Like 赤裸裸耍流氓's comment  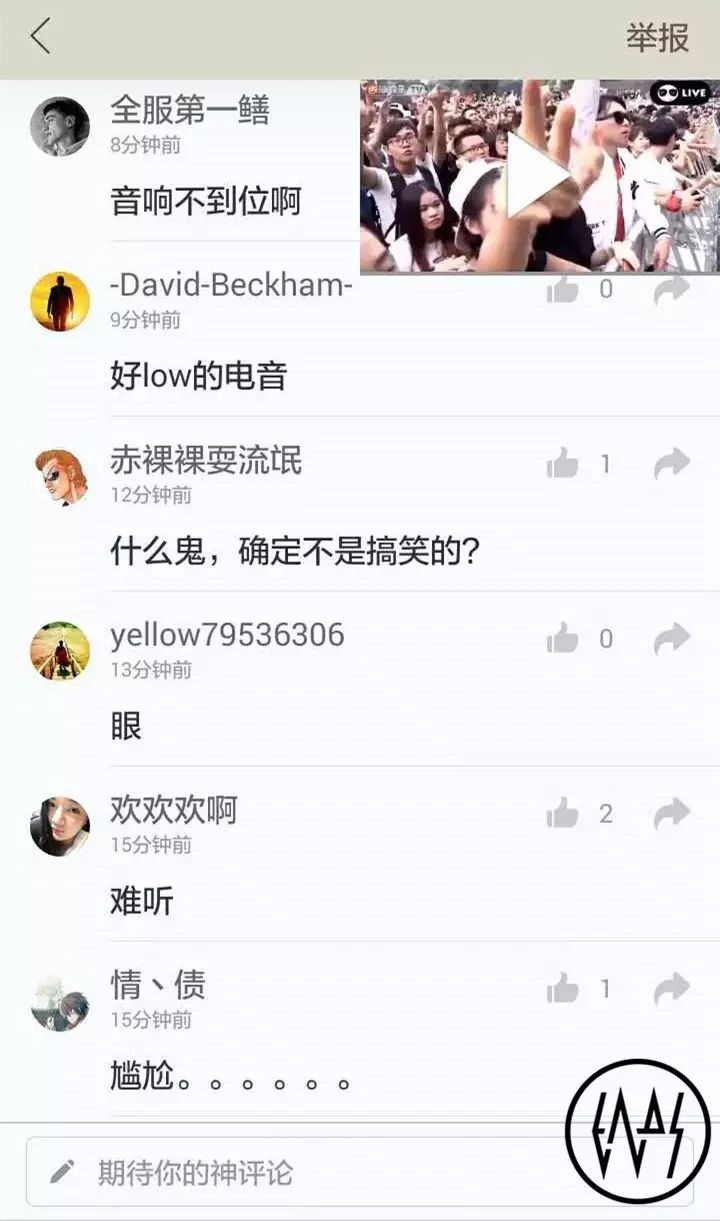[563, 464]
